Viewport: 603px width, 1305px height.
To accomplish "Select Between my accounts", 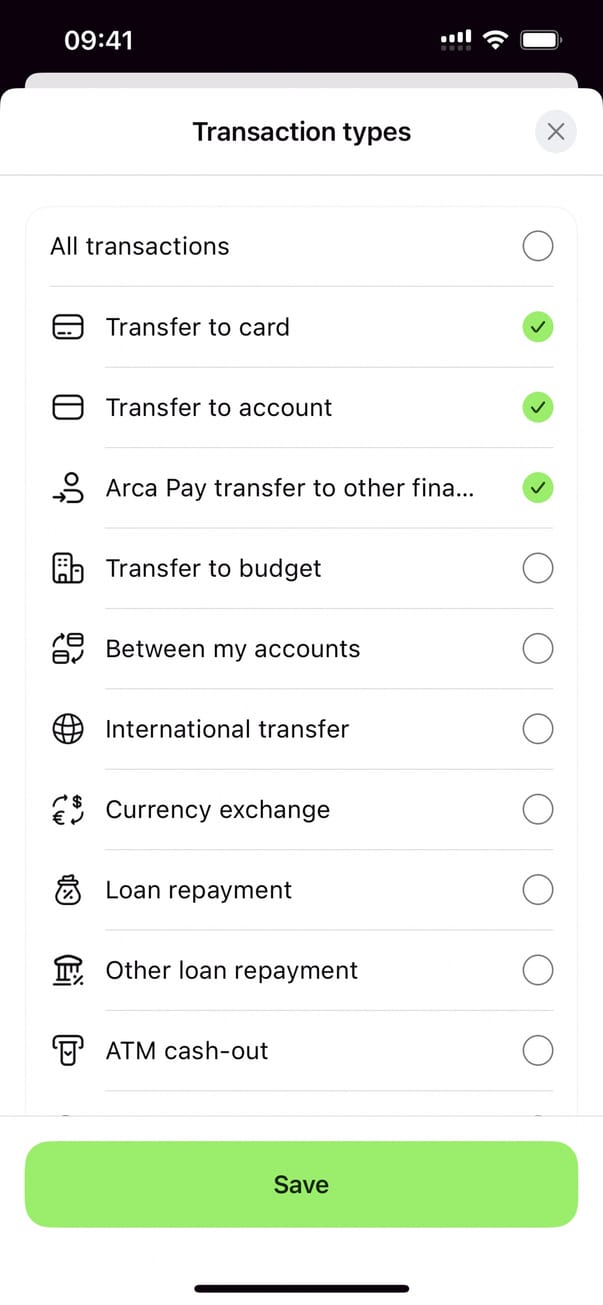I will point(538,649).
